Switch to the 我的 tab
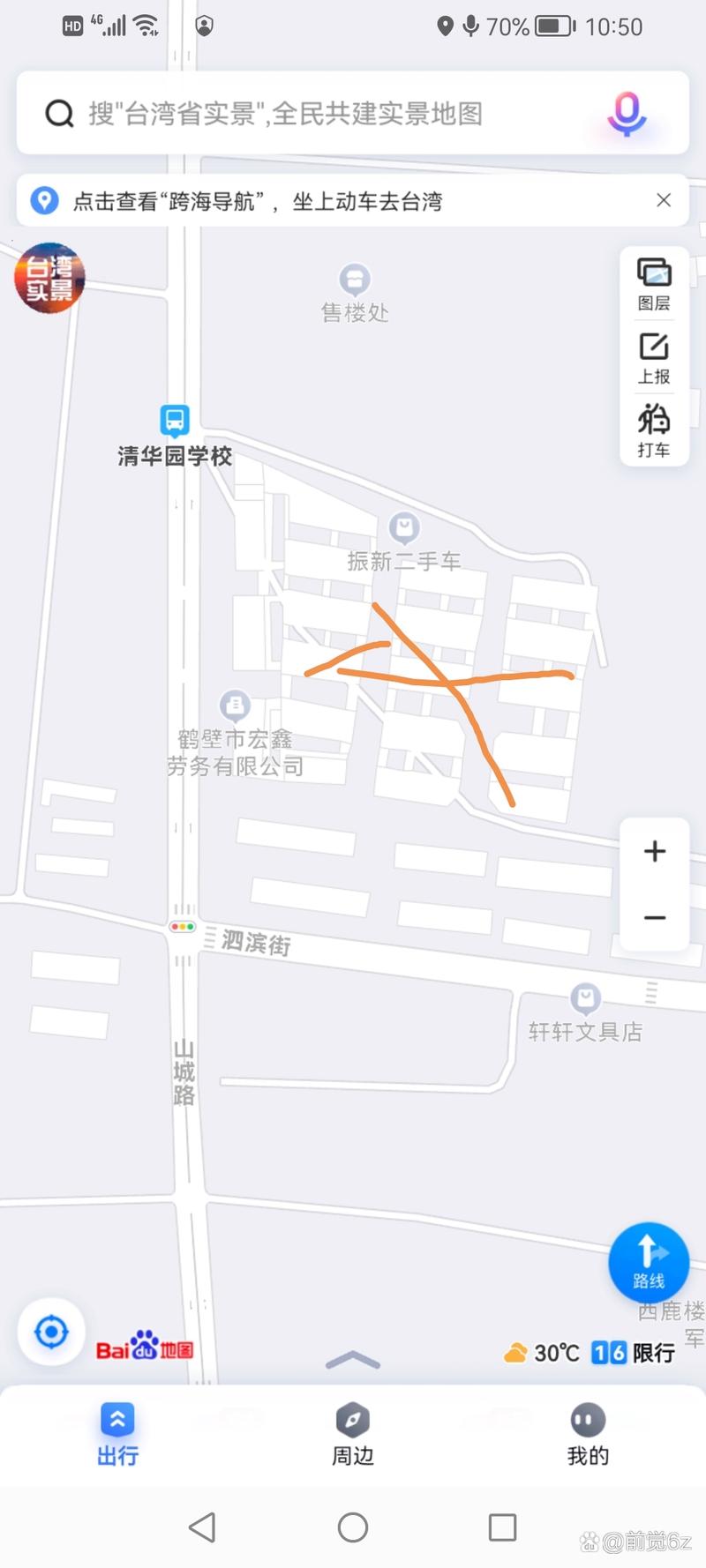 pyautogui.click(x=588, y=1435)
